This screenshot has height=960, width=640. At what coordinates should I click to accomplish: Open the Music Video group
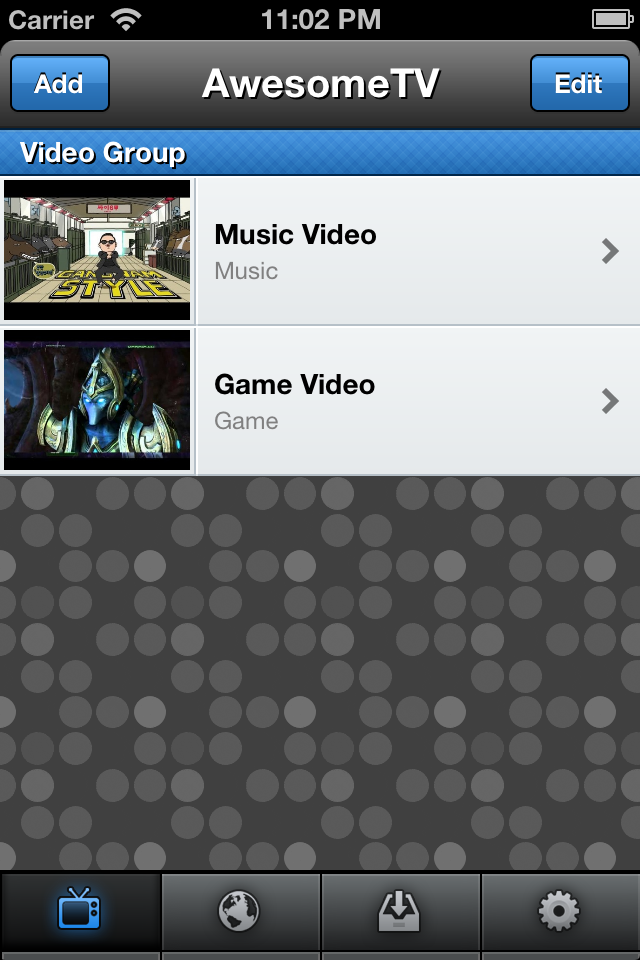(400, 251)
